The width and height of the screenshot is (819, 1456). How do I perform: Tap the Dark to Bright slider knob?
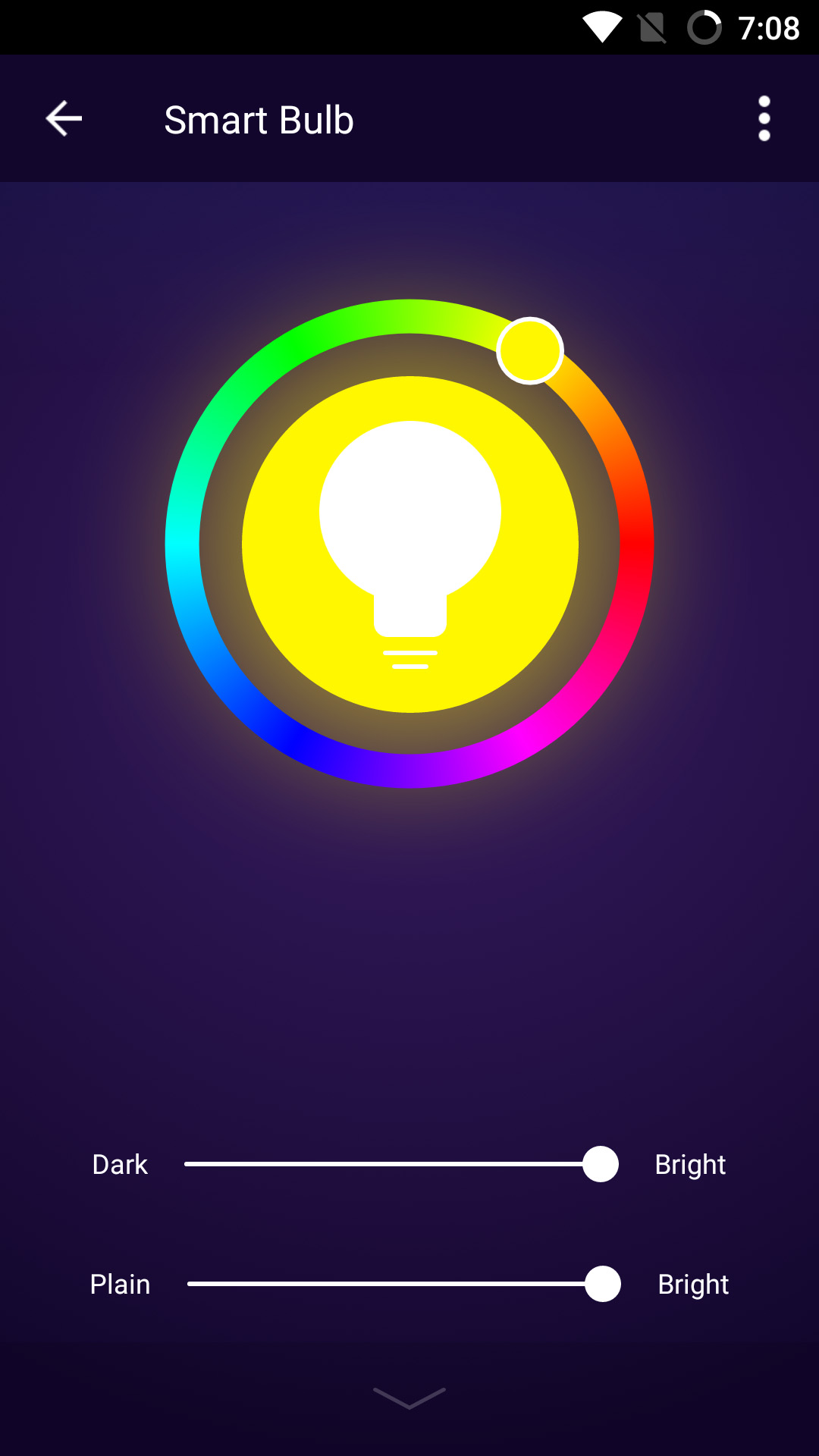coord(601,1164)
